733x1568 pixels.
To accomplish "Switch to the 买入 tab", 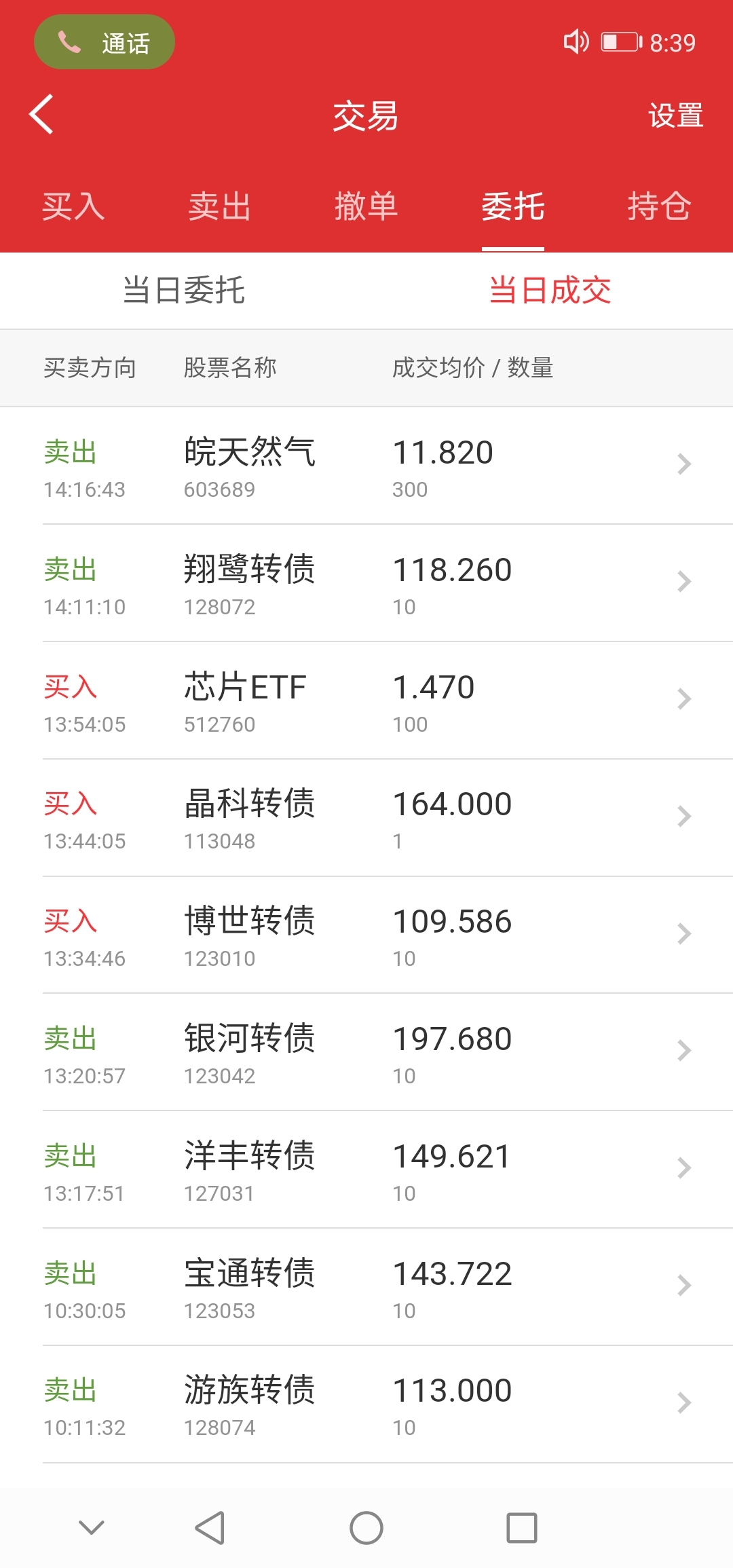I will pyautogui.click(x=73, y=206).
